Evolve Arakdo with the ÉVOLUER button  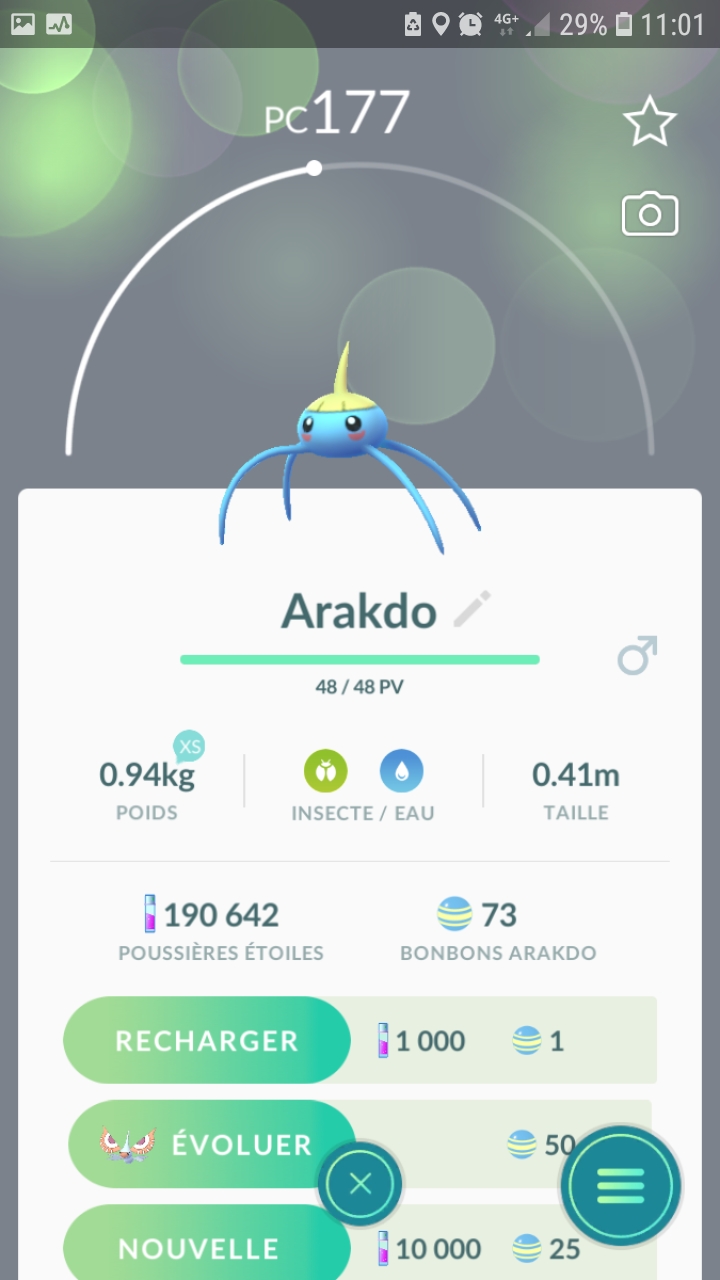coord(212,1144)
